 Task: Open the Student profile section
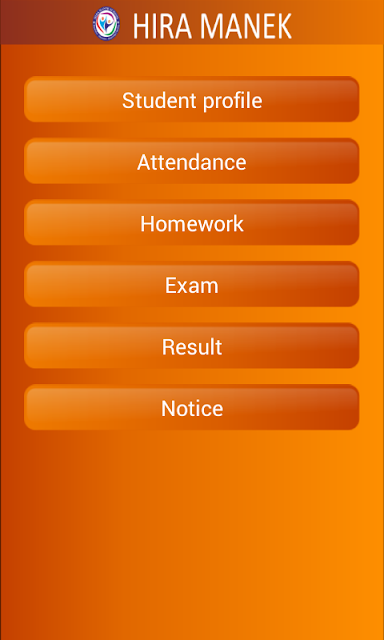[x=191, y=99]
